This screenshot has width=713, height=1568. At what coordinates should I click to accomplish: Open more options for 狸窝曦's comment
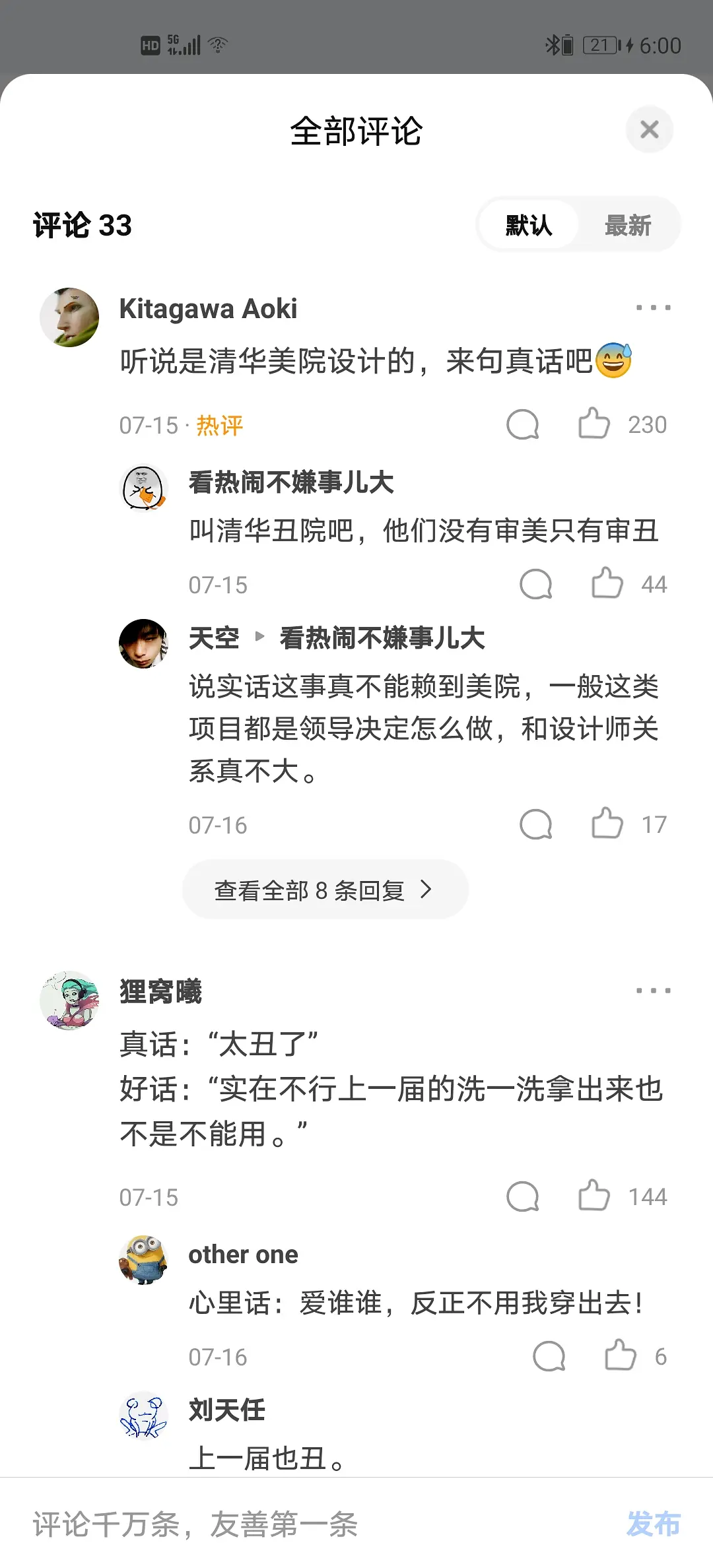click(x=653, y=991)
